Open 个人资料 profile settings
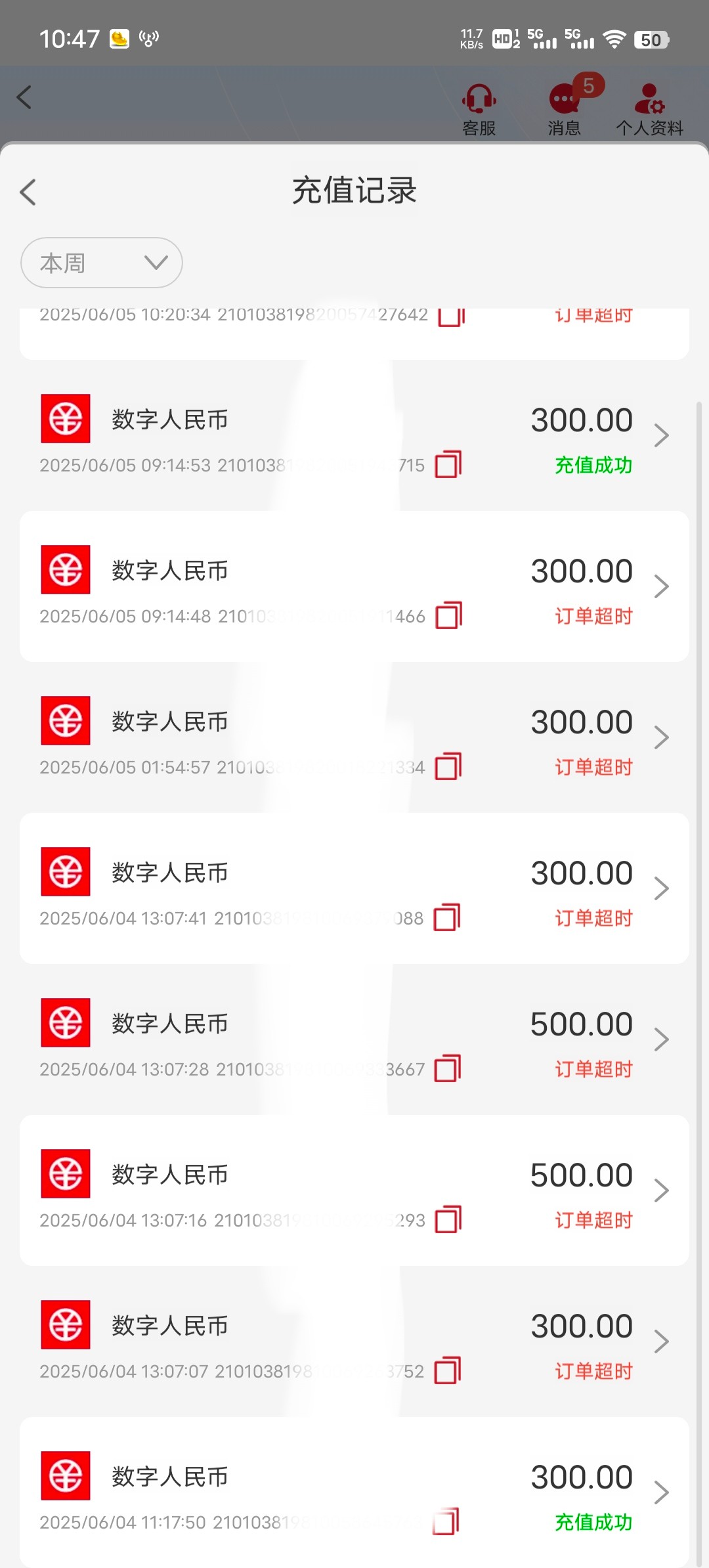 tap(649, 108)
